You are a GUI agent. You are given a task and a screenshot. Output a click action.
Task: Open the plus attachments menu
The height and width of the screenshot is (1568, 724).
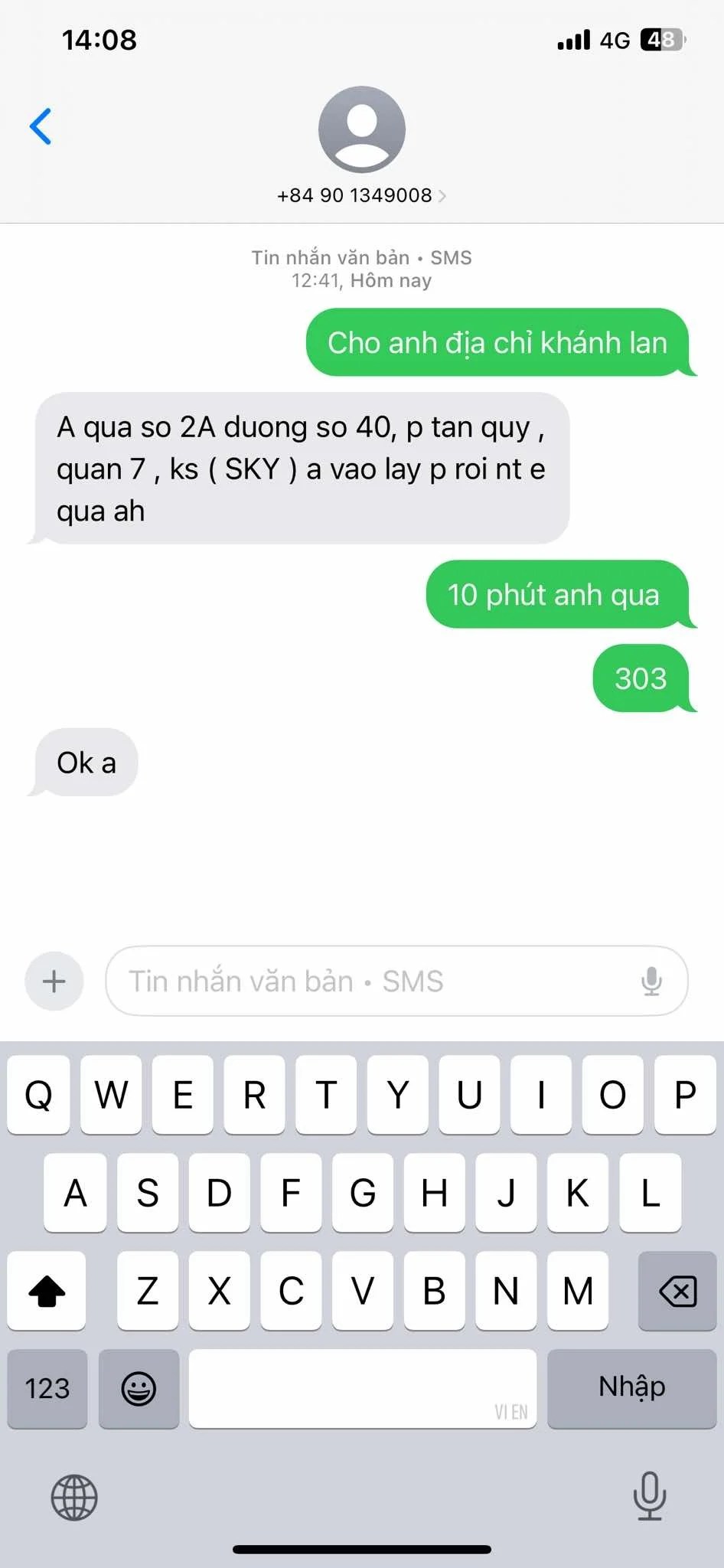(54, 981)
